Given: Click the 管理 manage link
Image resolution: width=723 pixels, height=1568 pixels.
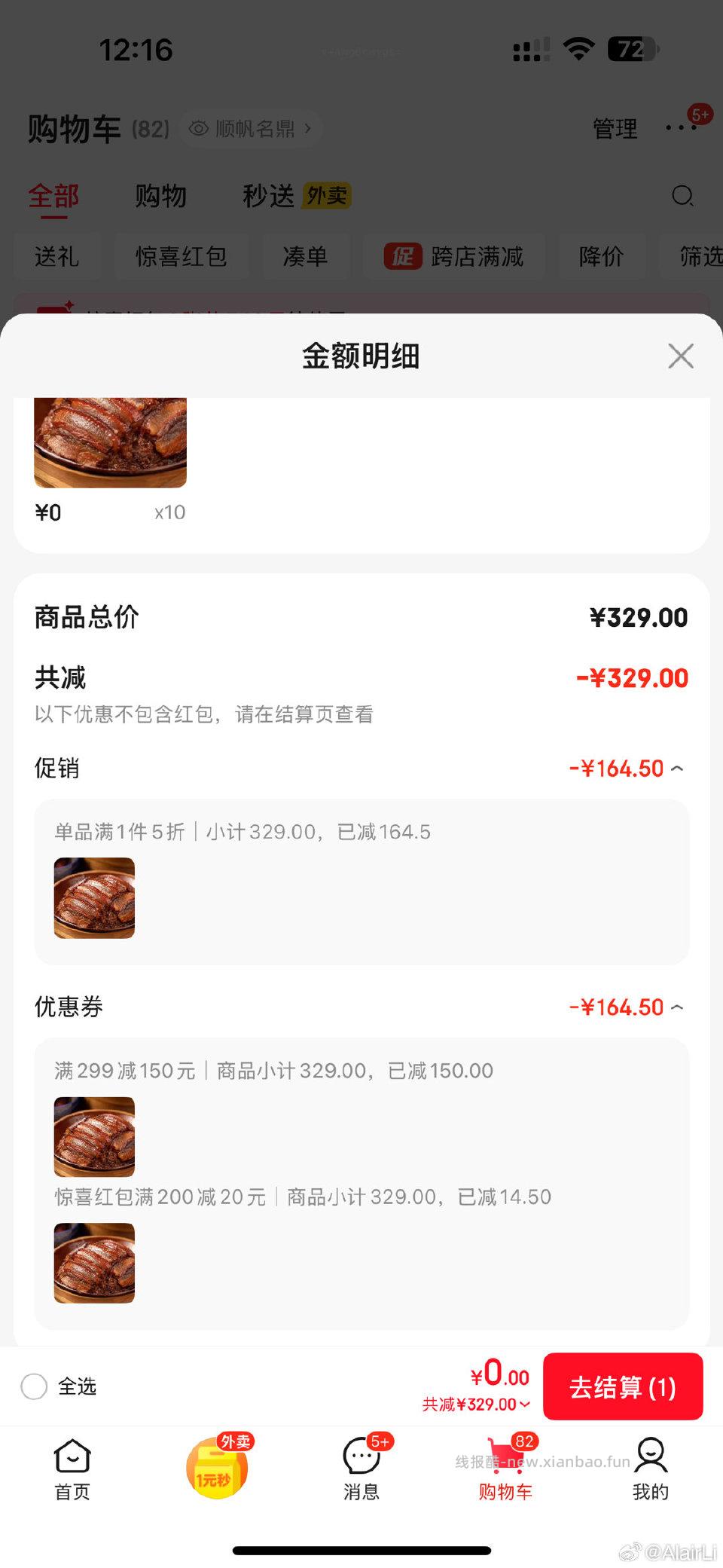Looking at the screenshot, I should 614,128.
